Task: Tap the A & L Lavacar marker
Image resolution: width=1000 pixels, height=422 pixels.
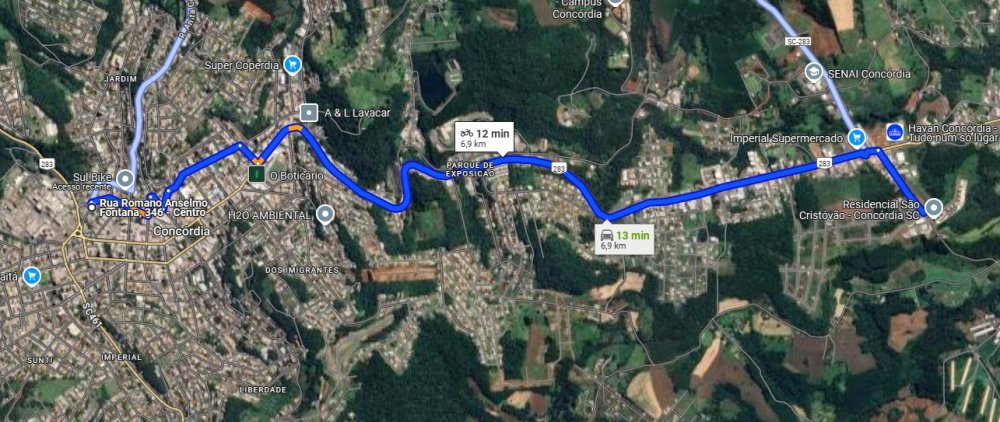Action: (308, 111)
